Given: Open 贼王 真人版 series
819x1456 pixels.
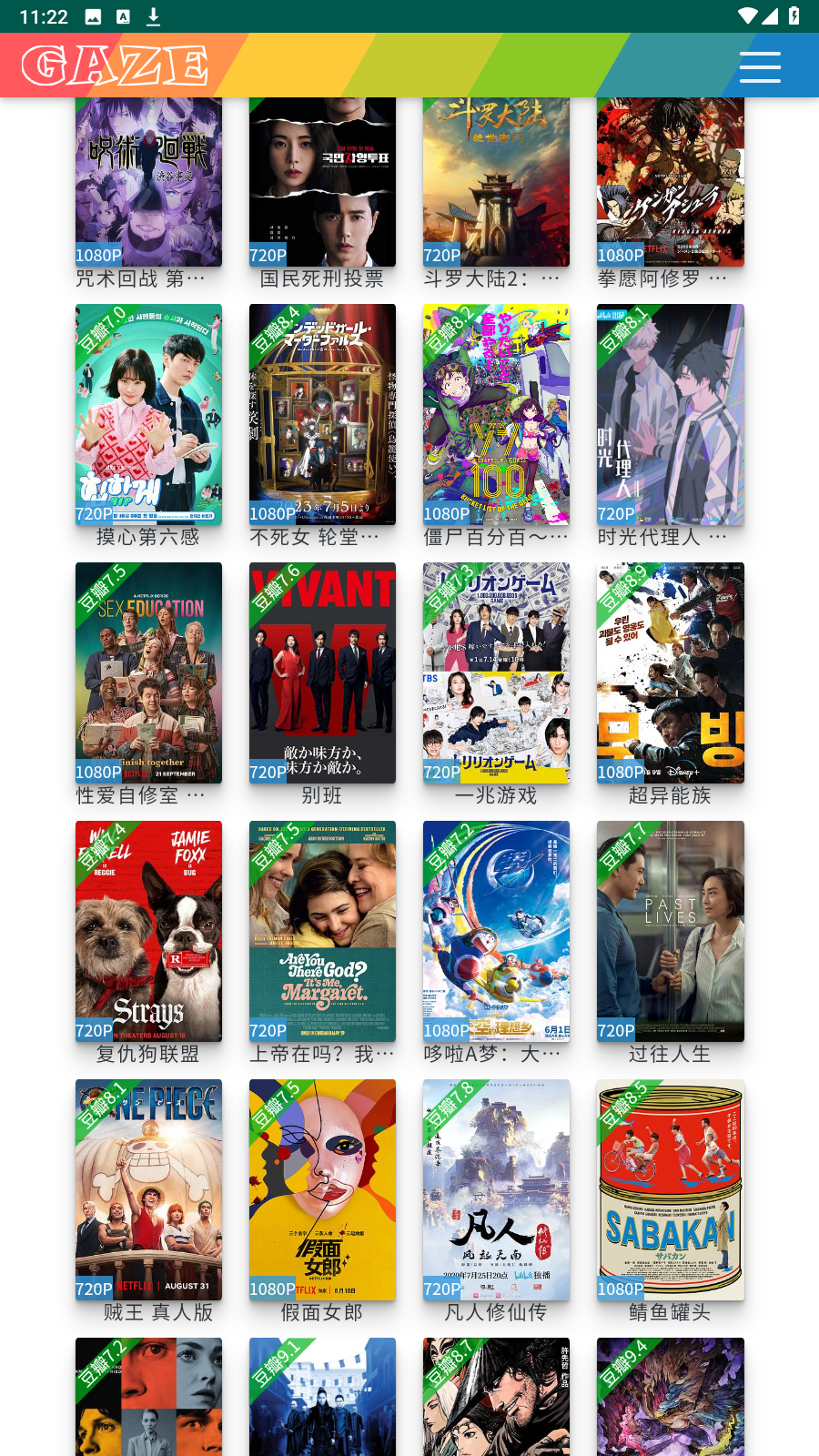Looking at the screenshot, I should coord(148,1189).
